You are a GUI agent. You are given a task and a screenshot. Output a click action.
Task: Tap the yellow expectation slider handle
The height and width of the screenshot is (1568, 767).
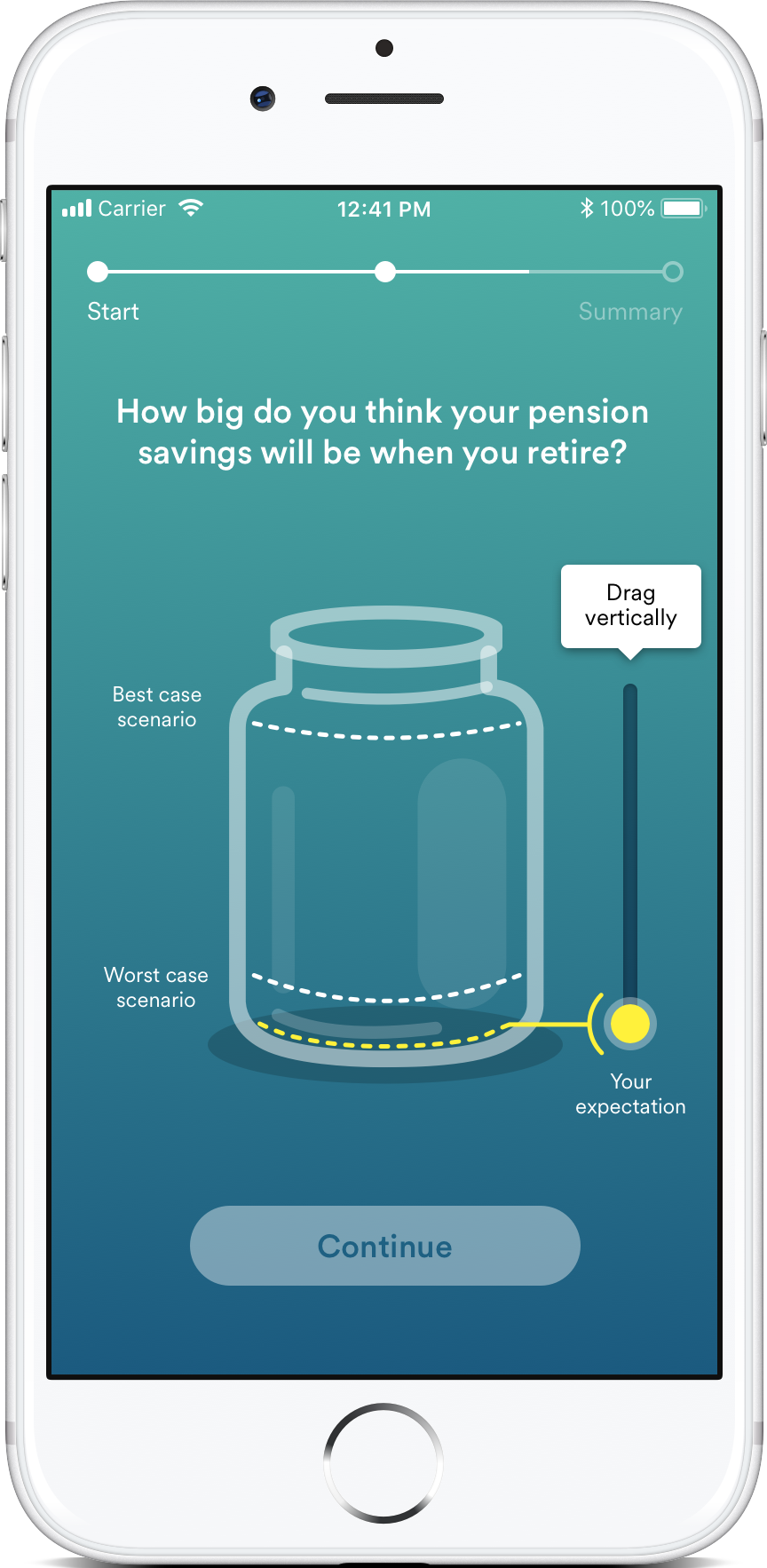(x=630, y=1024)
